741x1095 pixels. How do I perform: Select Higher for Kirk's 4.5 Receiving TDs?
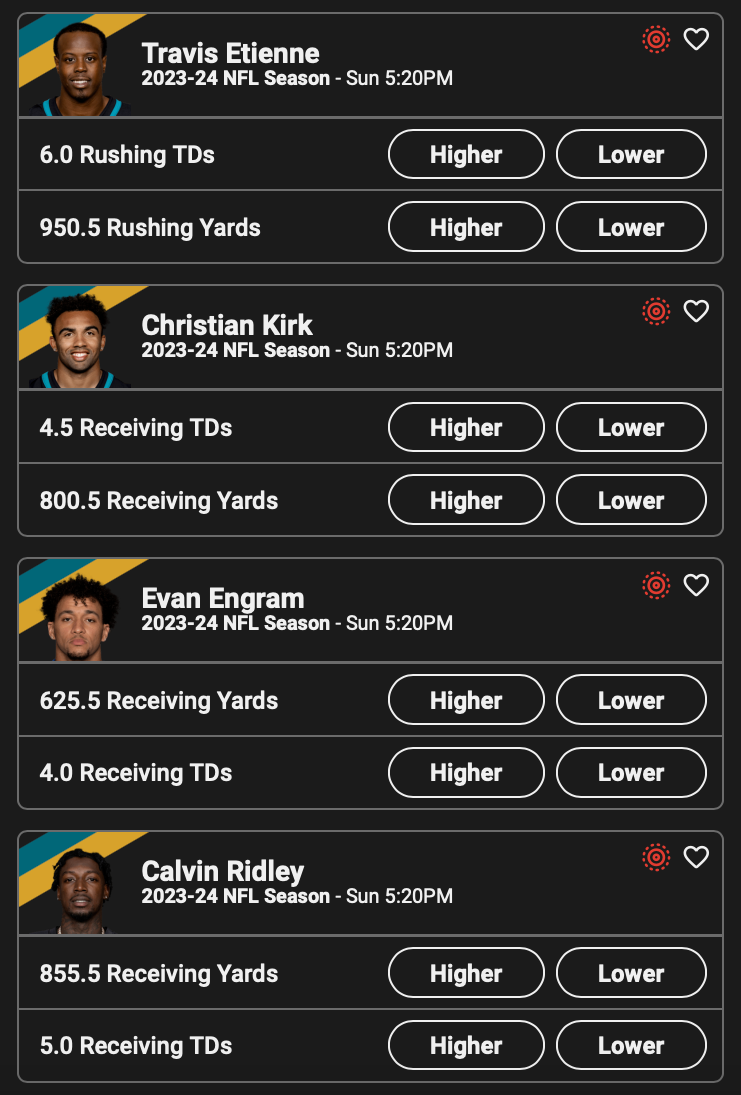click(x=466, y=428)
